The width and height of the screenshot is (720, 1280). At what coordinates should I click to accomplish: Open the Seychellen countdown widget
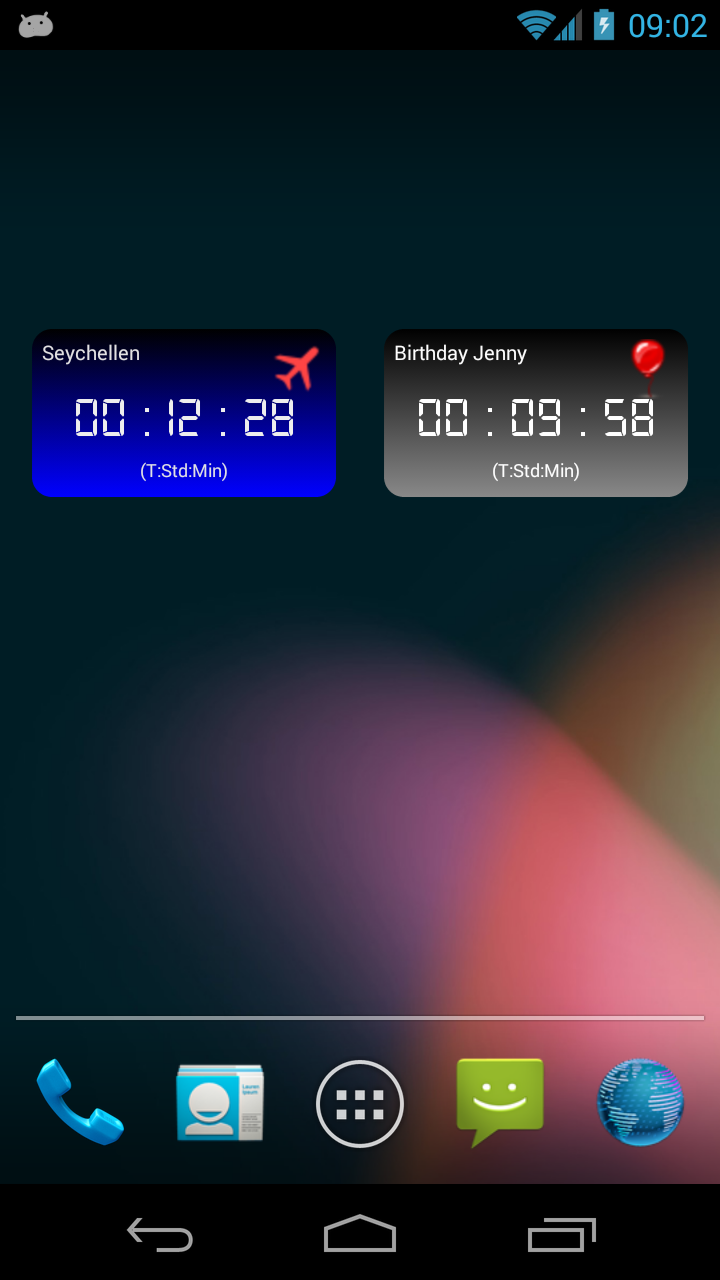pyautogui.click(x=184, y=413)
